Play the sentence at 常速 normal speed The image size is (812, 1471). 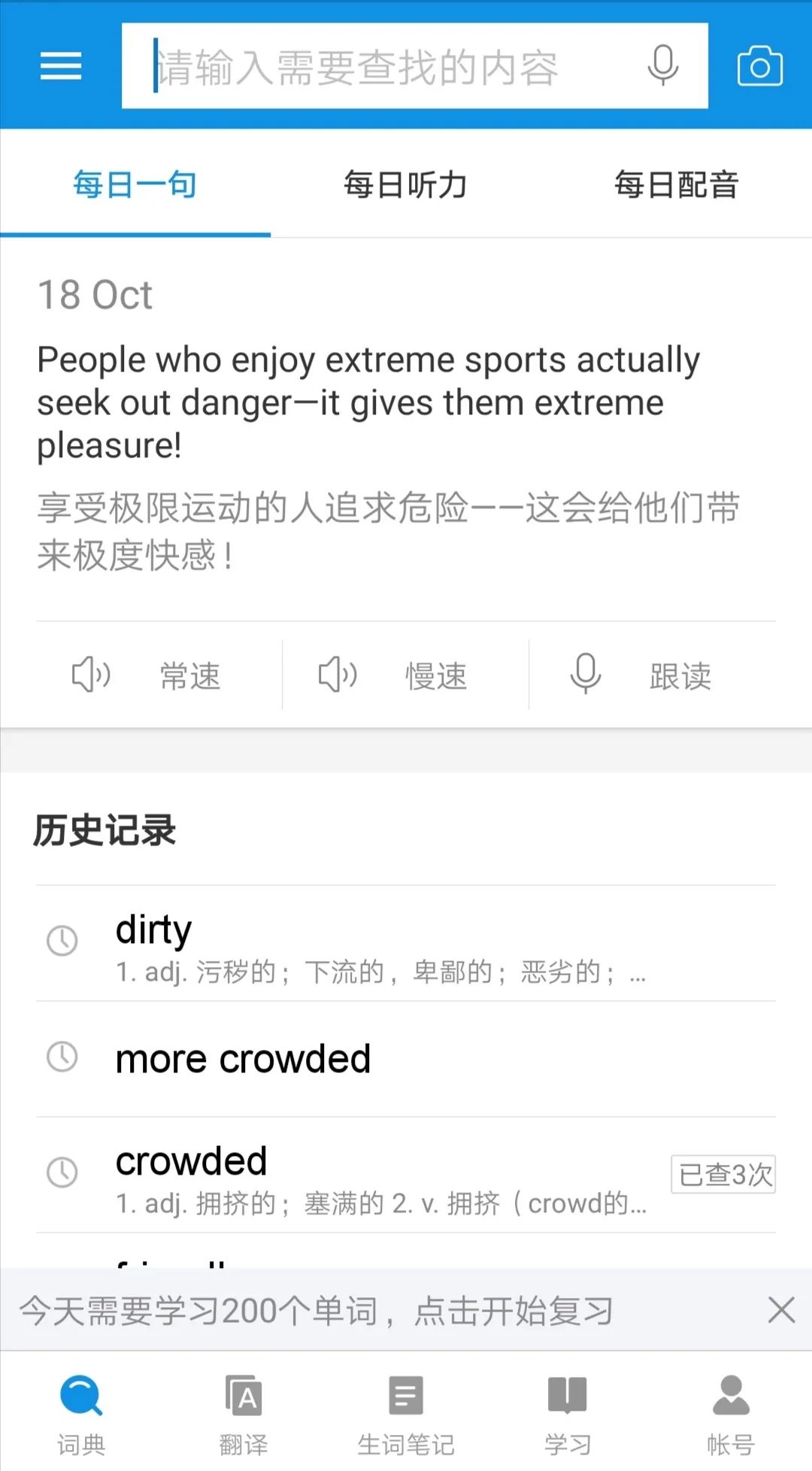pos(147,675)
